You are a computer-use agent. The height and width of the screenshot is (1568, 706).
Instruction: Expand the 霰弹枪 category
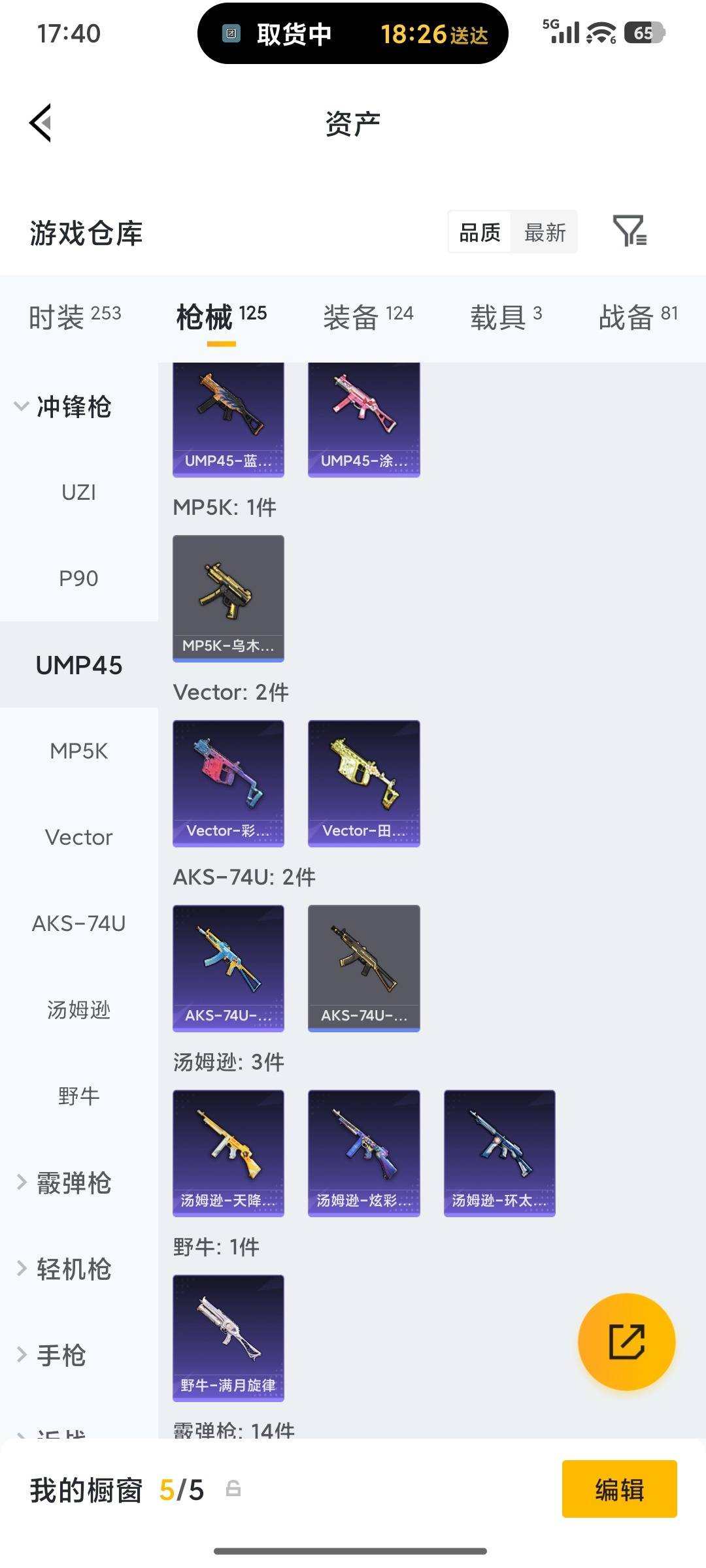[x=64, y=1183]
